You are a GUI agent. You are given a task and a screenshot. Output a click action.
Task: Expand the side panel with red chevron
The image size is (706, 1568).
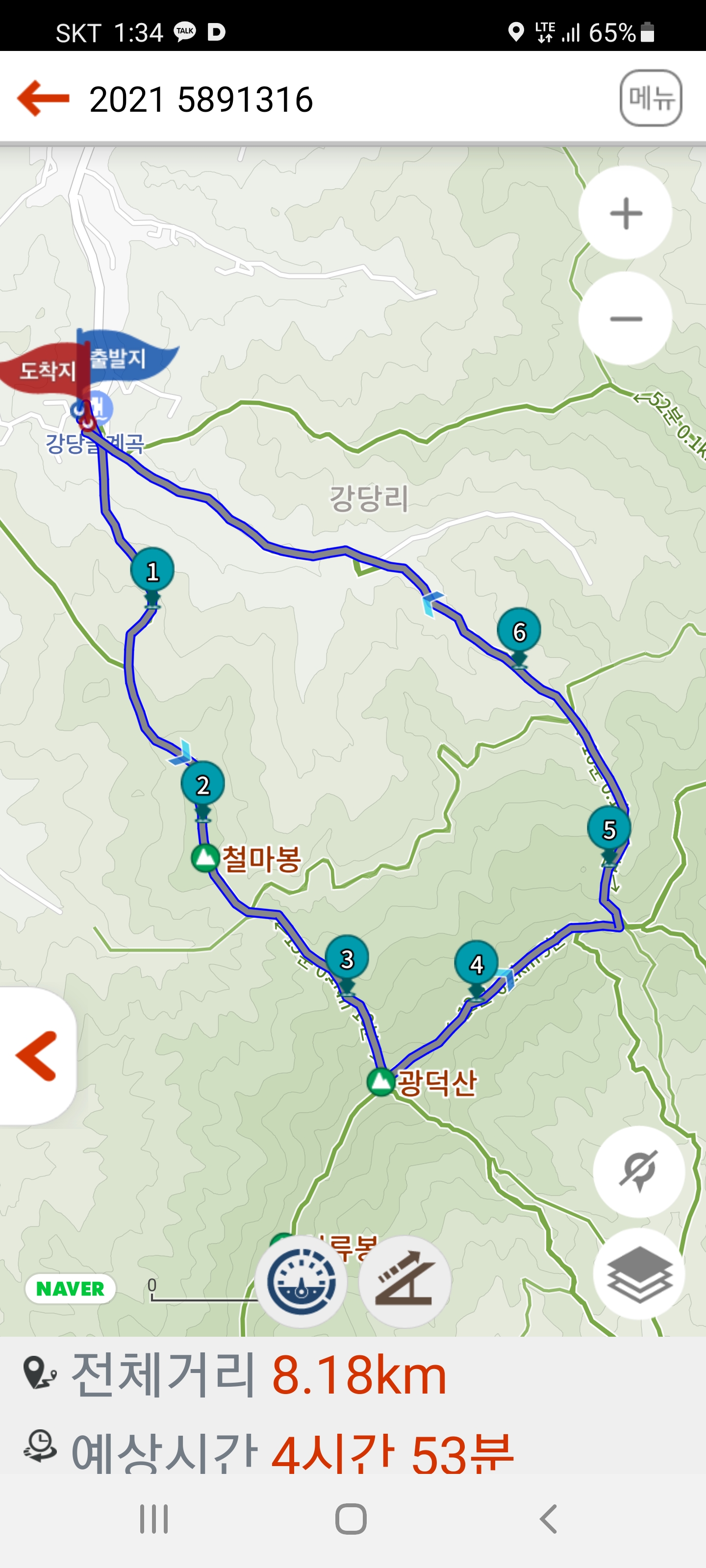pos(38,1055)
